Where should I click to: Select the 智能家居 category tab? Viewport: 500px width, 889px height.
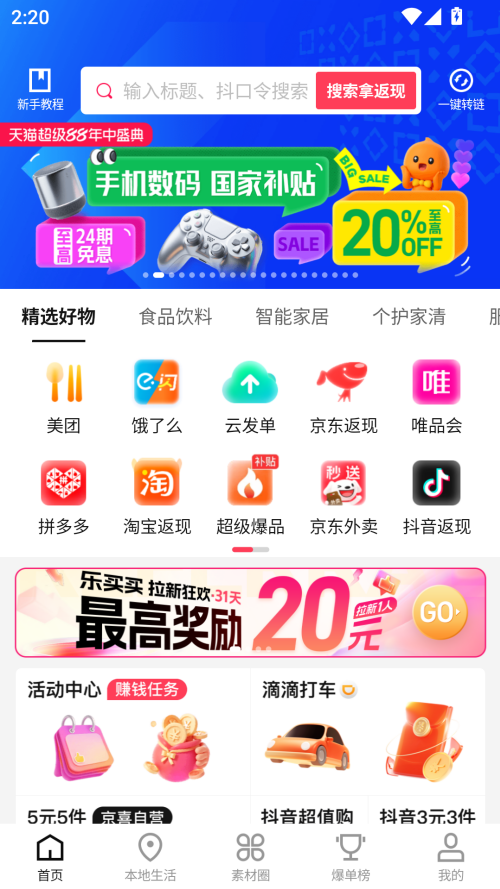(291, 316)
